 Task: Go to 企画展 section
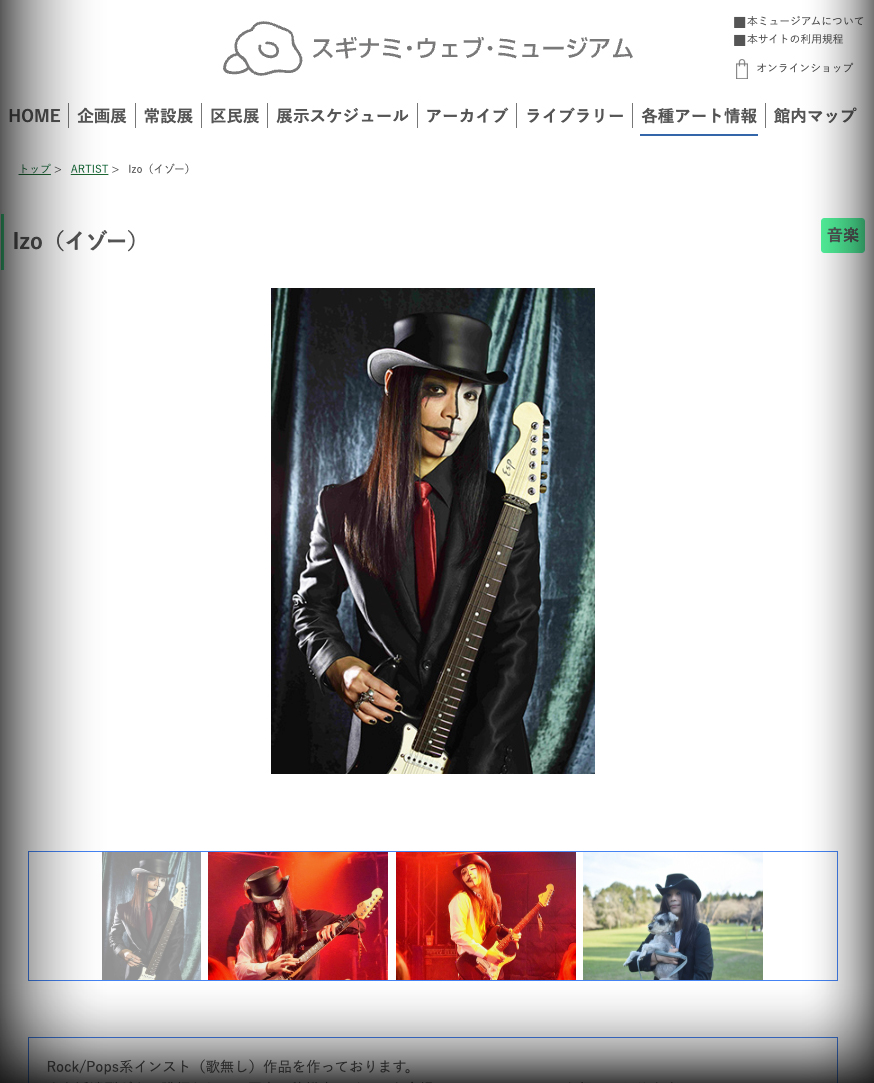pyautogui.click(x=102, y=116)
